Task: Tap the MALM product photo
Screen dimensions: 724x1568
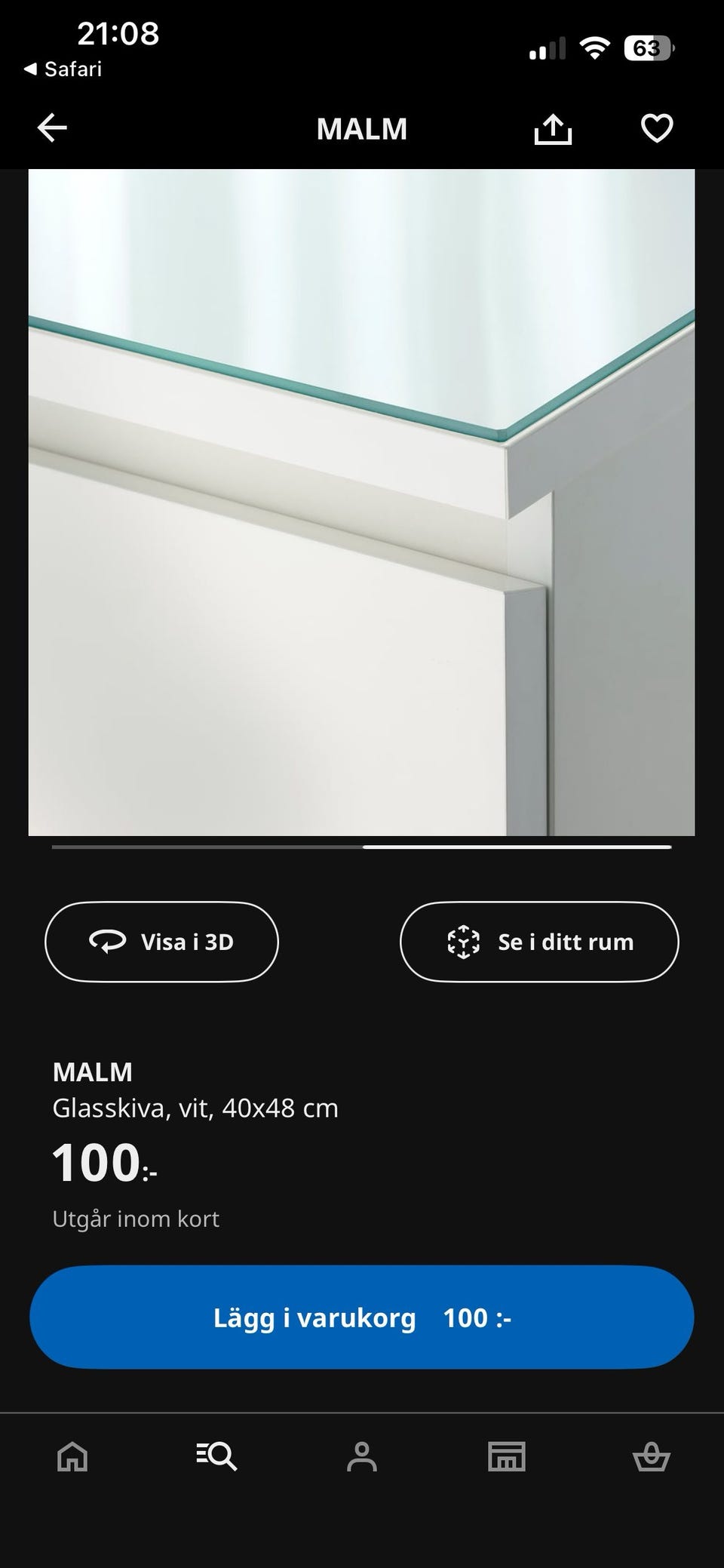Action: click(362, 502)
